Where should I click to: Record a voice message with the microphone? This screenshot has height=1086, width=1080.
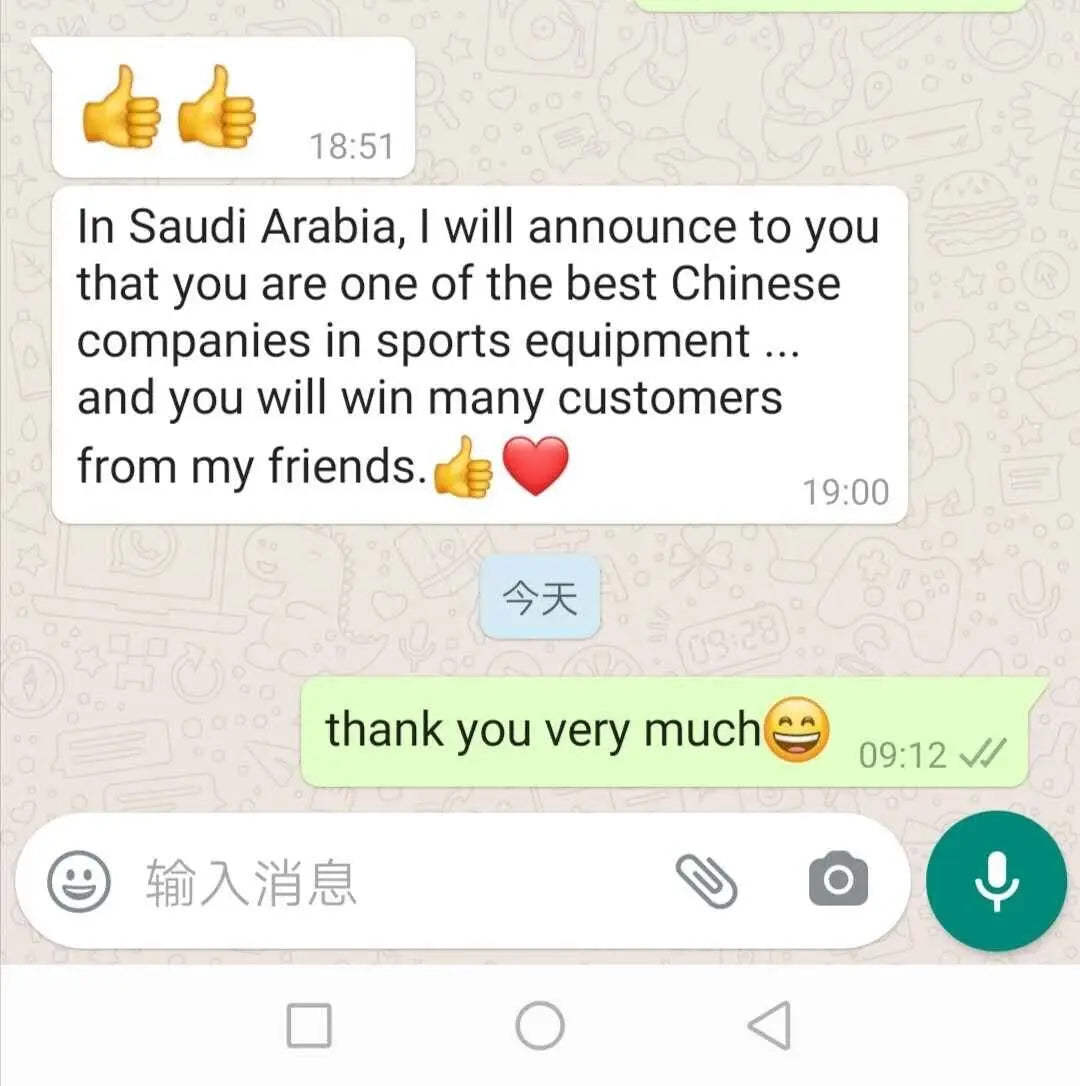(x=996, y=881)
